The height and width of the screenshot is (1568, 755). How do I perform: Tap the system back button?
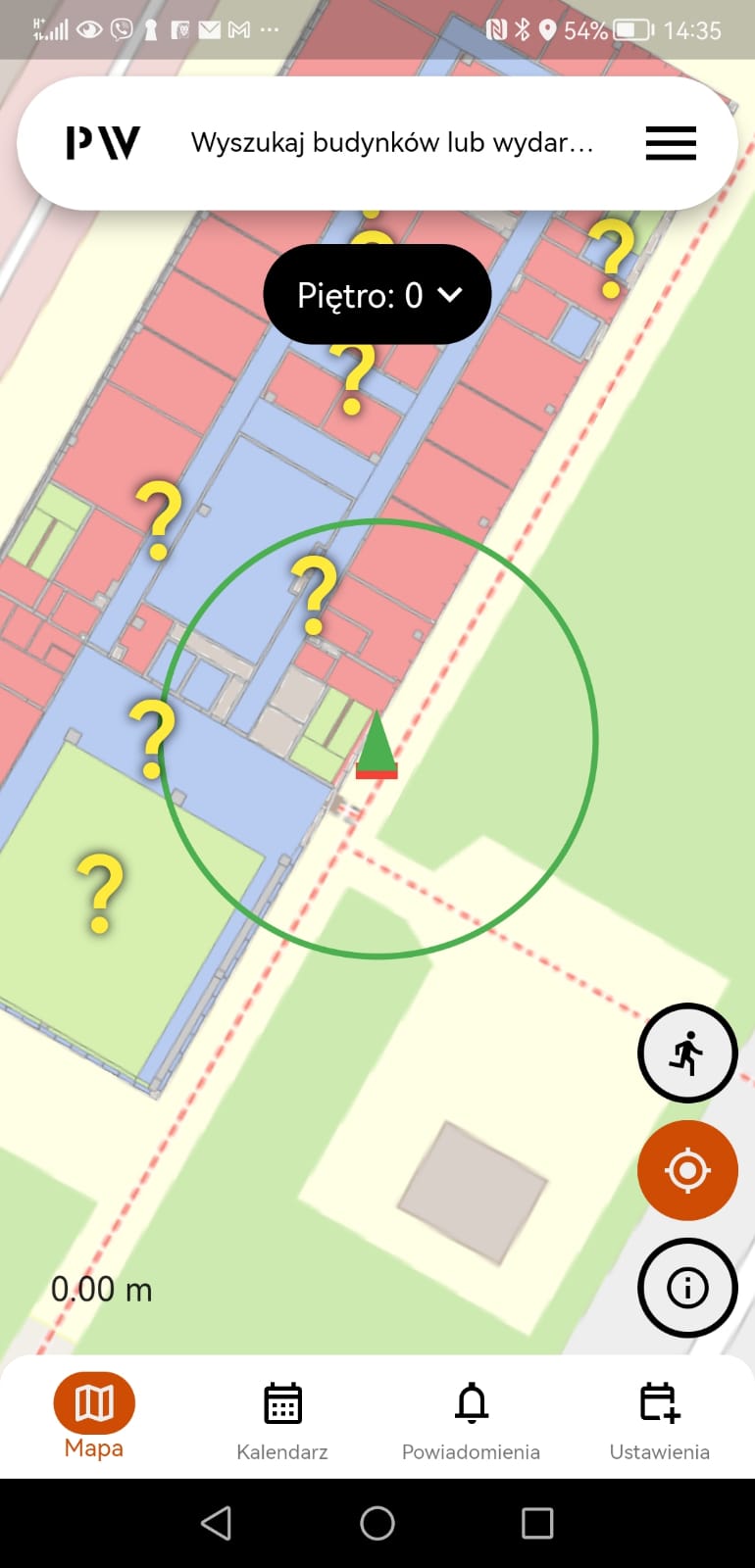coord(217,1523)
